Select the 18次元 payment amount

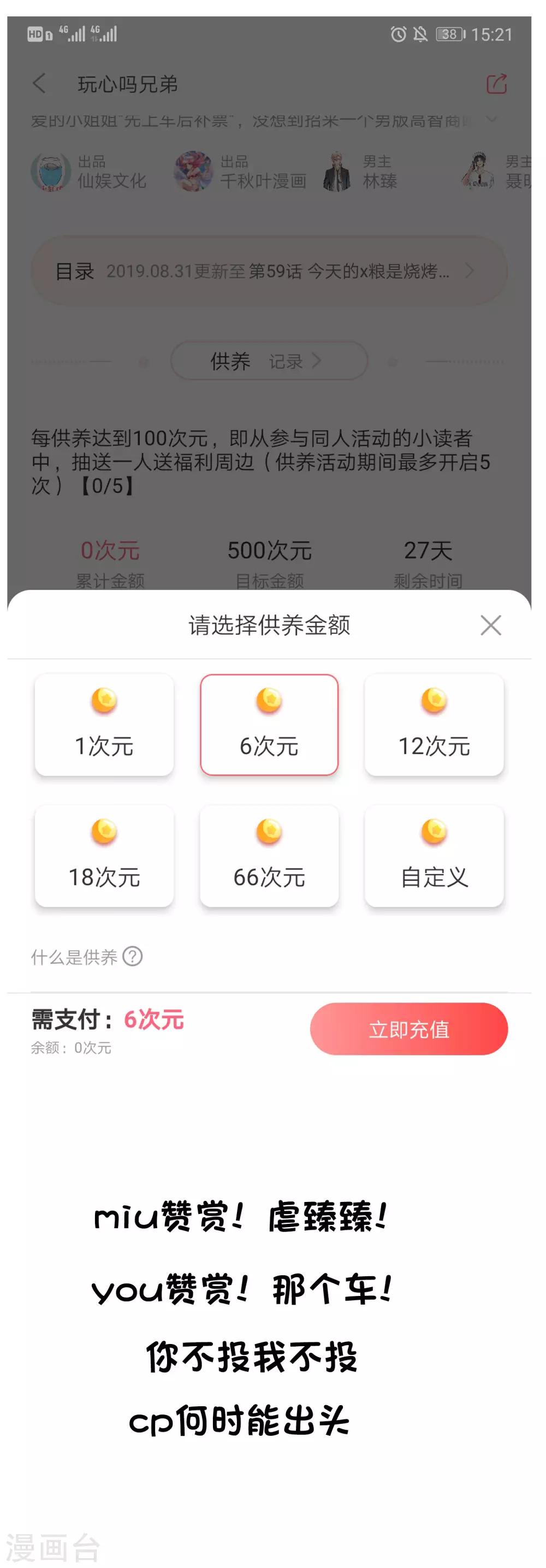pos(103,857)
